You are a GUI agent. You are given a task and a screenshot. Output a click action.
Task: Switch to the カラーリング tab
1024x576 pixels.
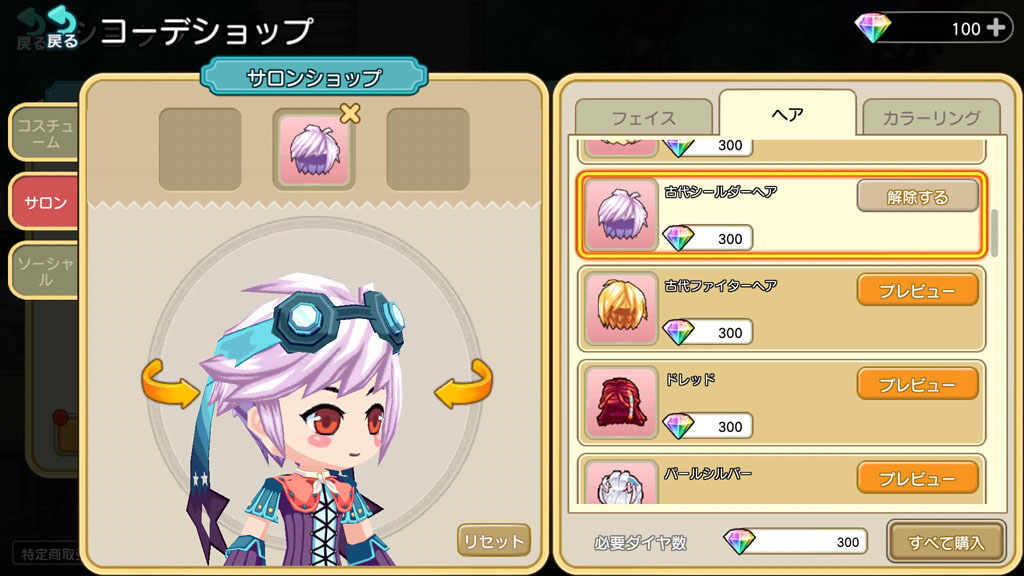tap(930, 118)
